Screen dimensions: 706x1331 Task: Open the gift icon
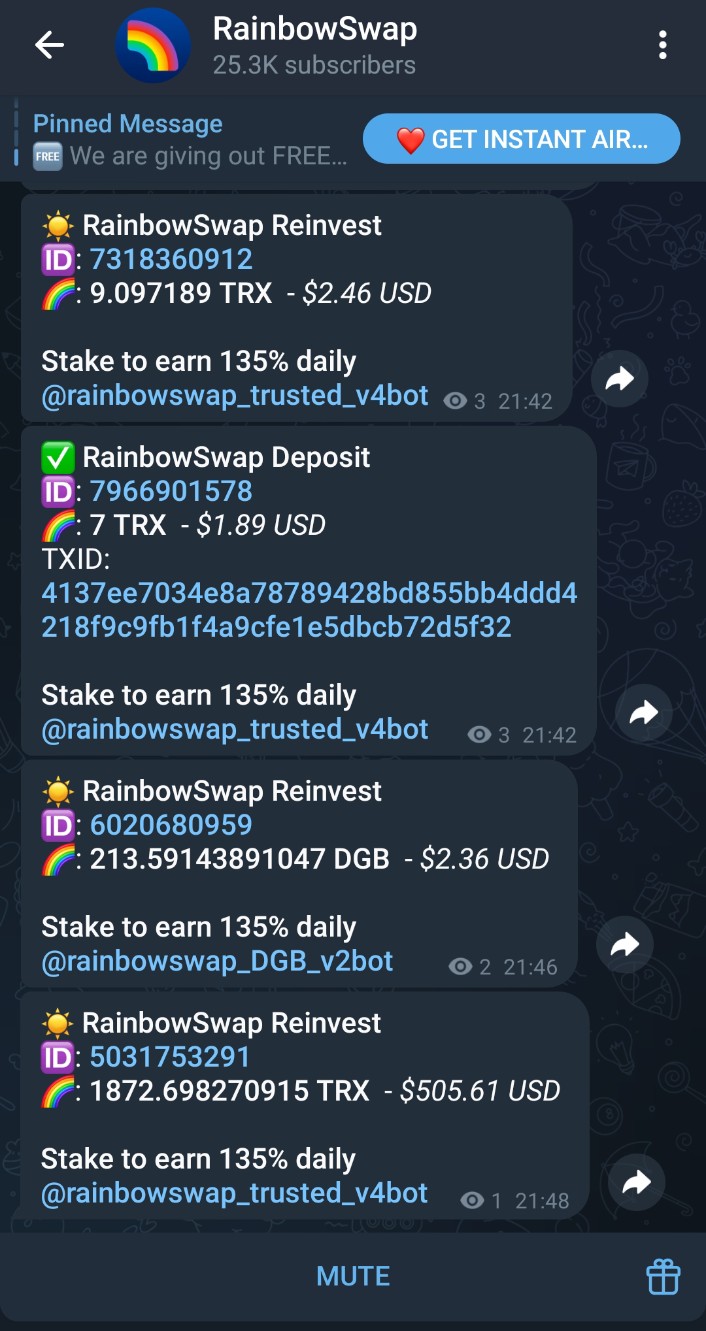tap(663, 1277)
